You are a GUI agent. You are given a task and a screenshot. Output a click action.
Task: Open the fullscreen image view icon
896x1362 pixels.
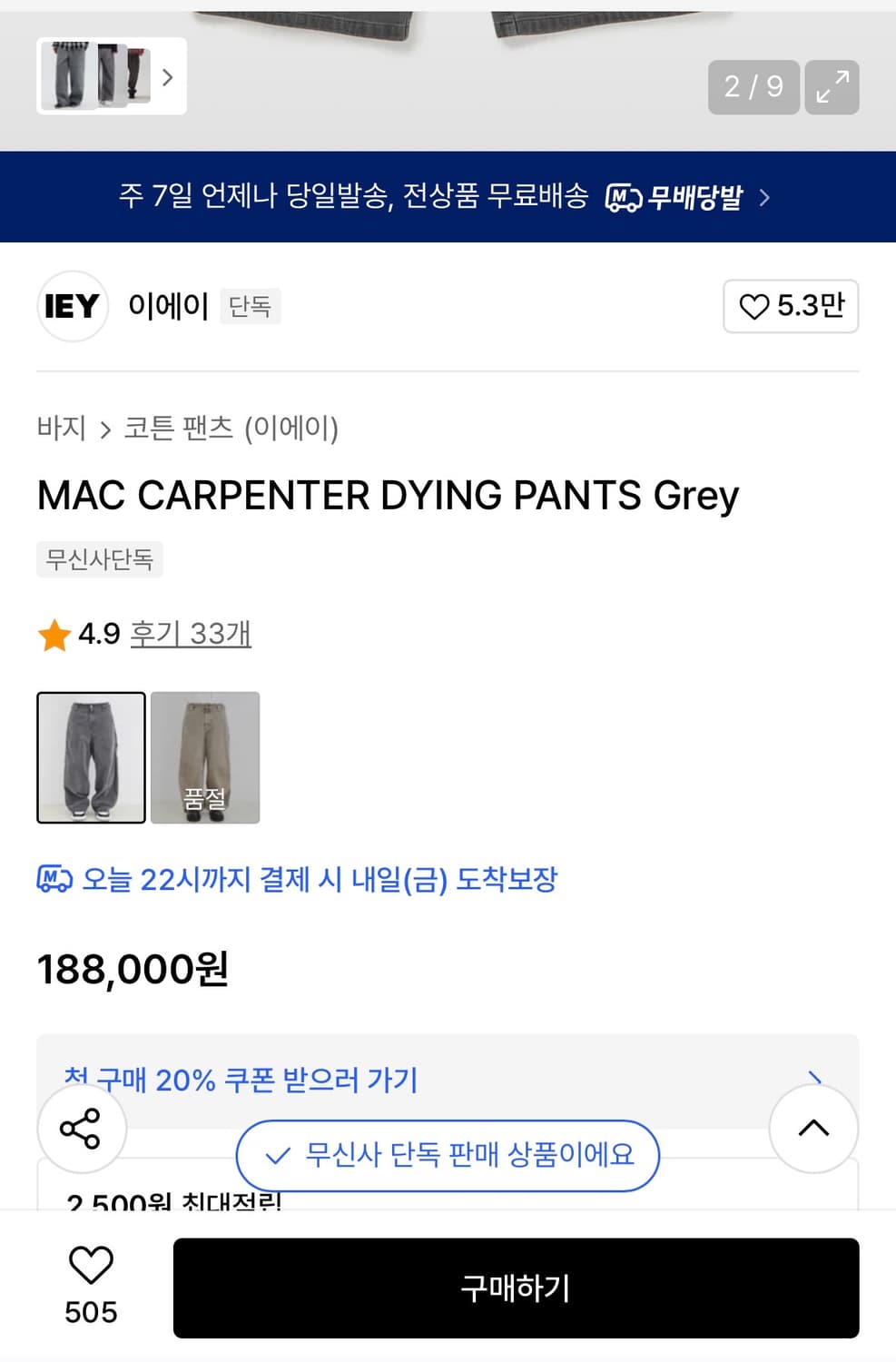[x=832, y=87]
